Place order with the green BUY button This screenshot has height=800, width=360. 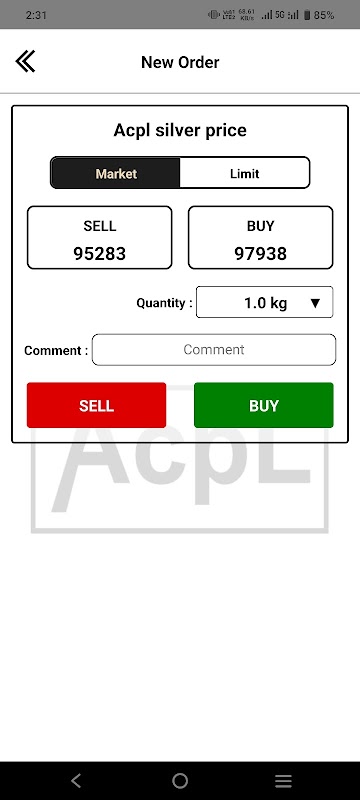[264, 406]
